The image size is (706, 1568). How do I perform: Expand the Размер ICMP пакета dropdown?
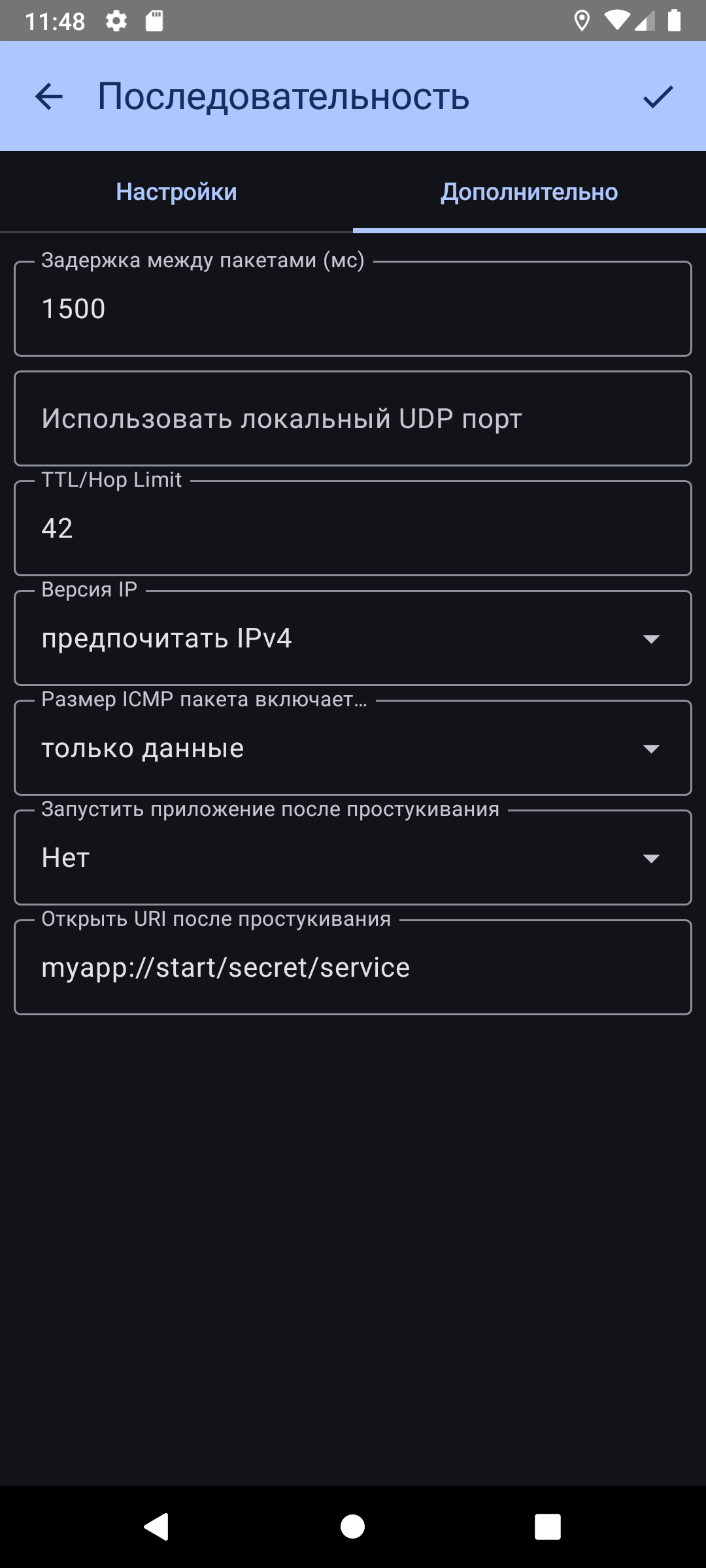[353, 748]
